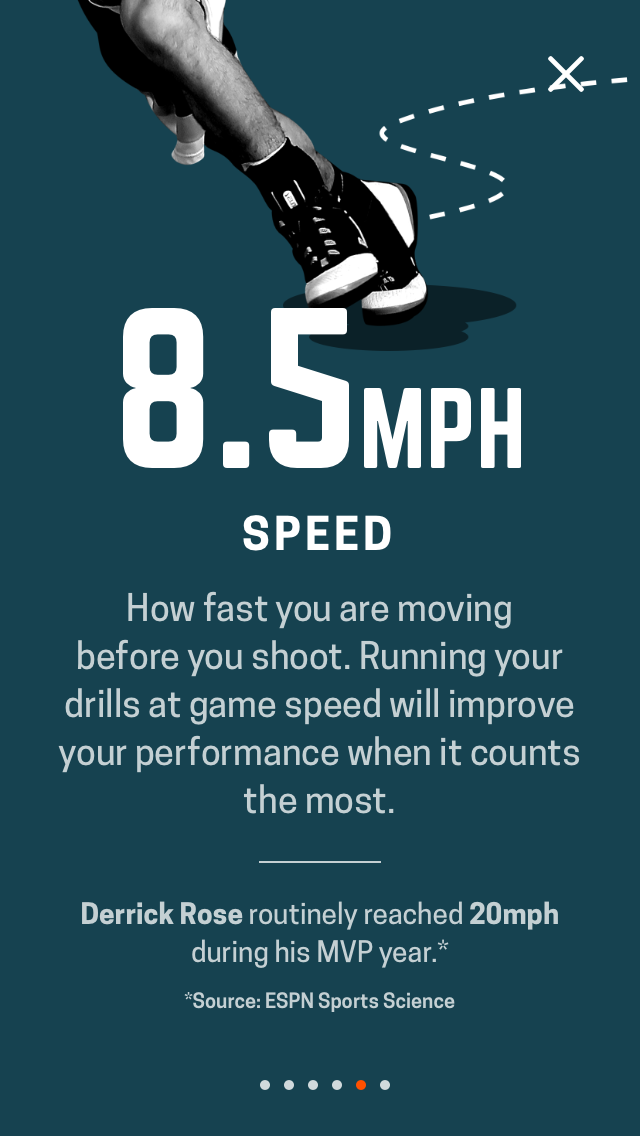Close the speed info screen

click(x=566, y=74)
